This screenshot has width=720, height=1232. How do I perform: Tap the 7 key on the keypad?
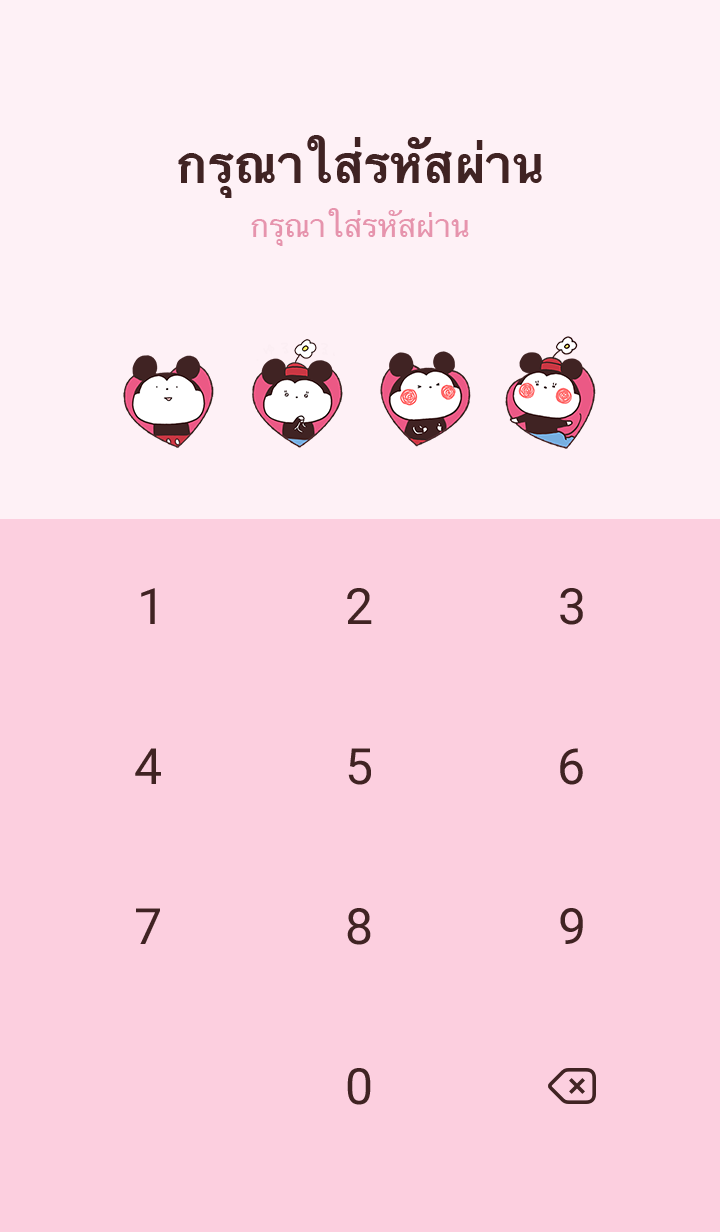[148, 927]
